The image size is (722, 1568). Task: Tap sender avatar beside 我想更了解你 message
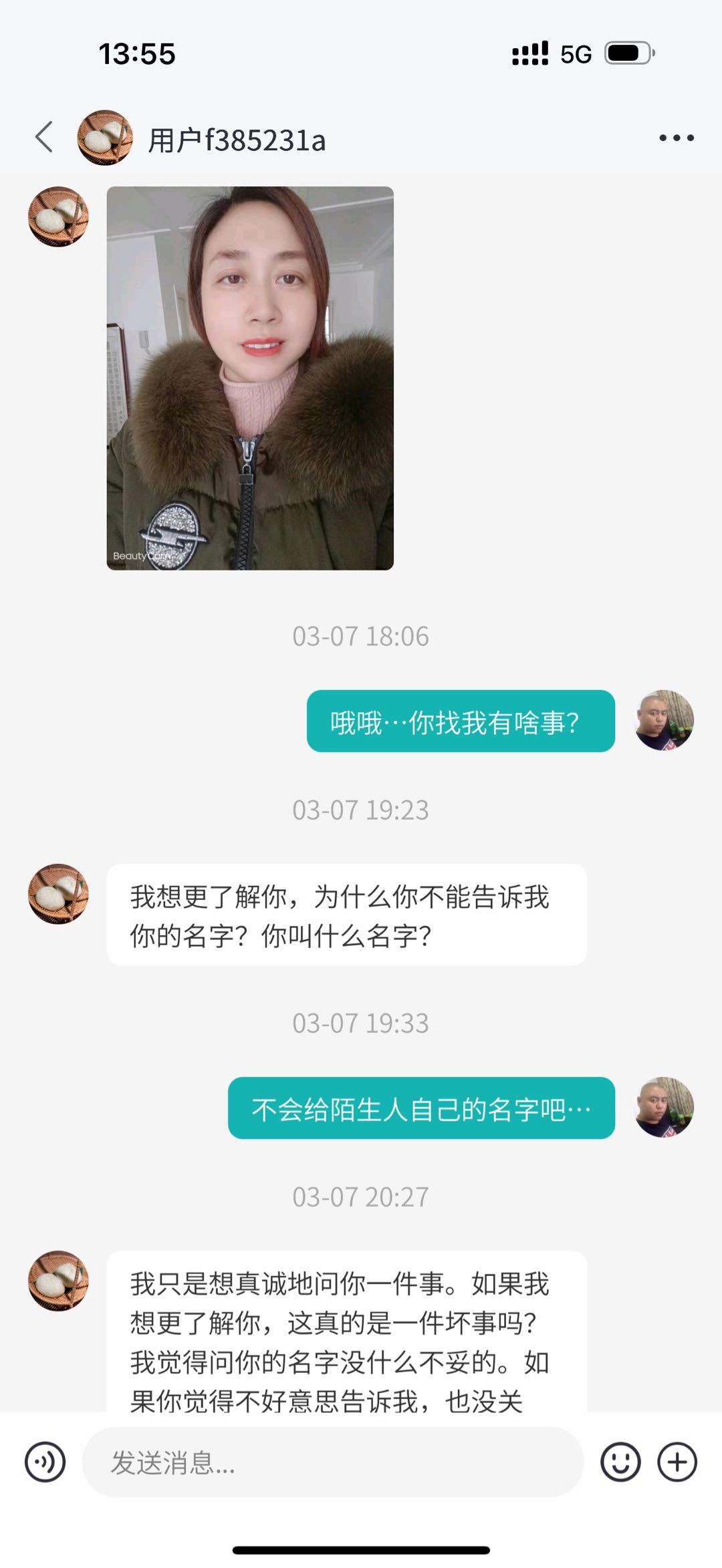click(x=58, y=894)
